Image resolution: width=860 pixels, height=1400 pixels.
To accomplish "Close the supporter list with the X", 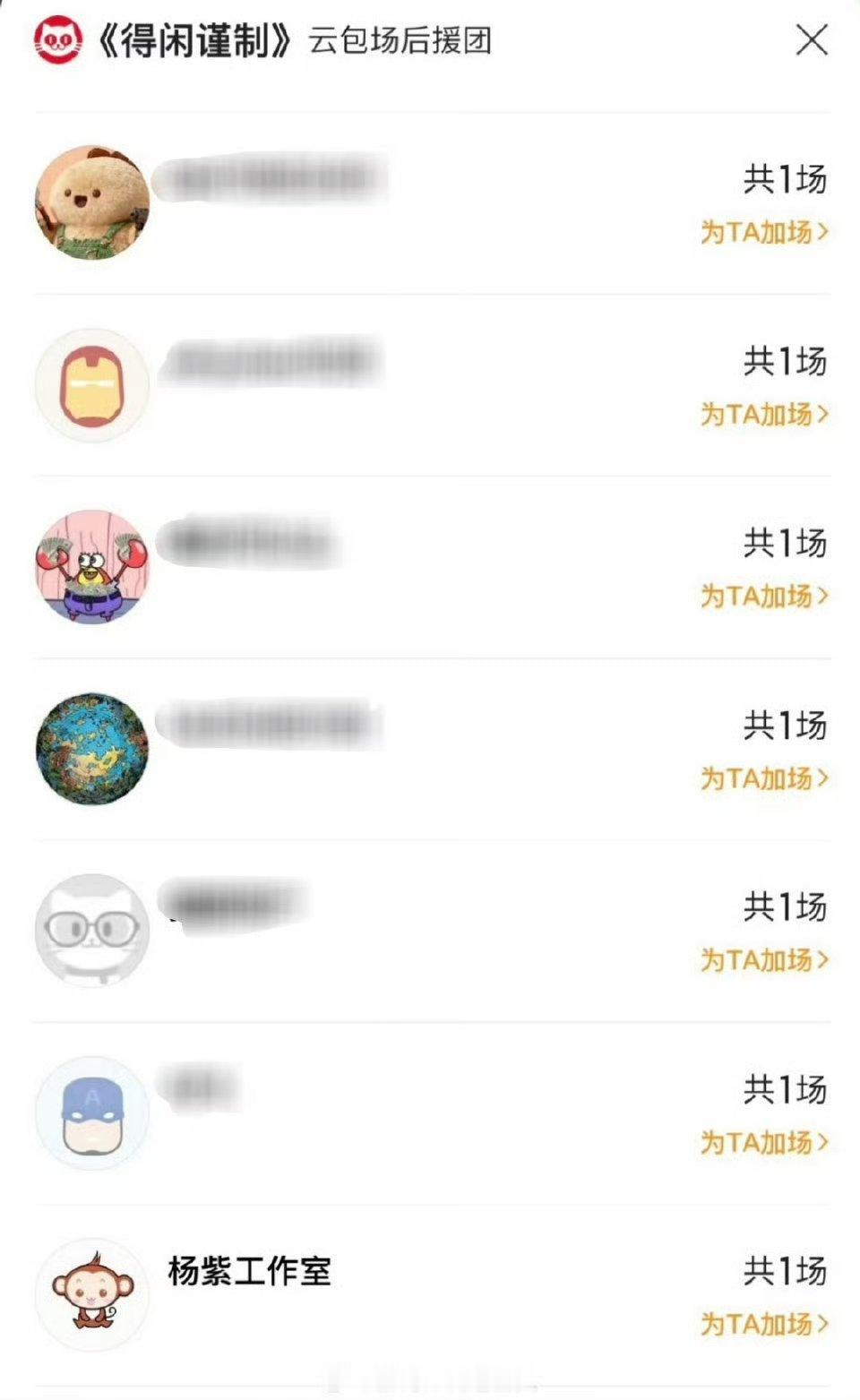I will pyautogui.click(x=813, y=39).
